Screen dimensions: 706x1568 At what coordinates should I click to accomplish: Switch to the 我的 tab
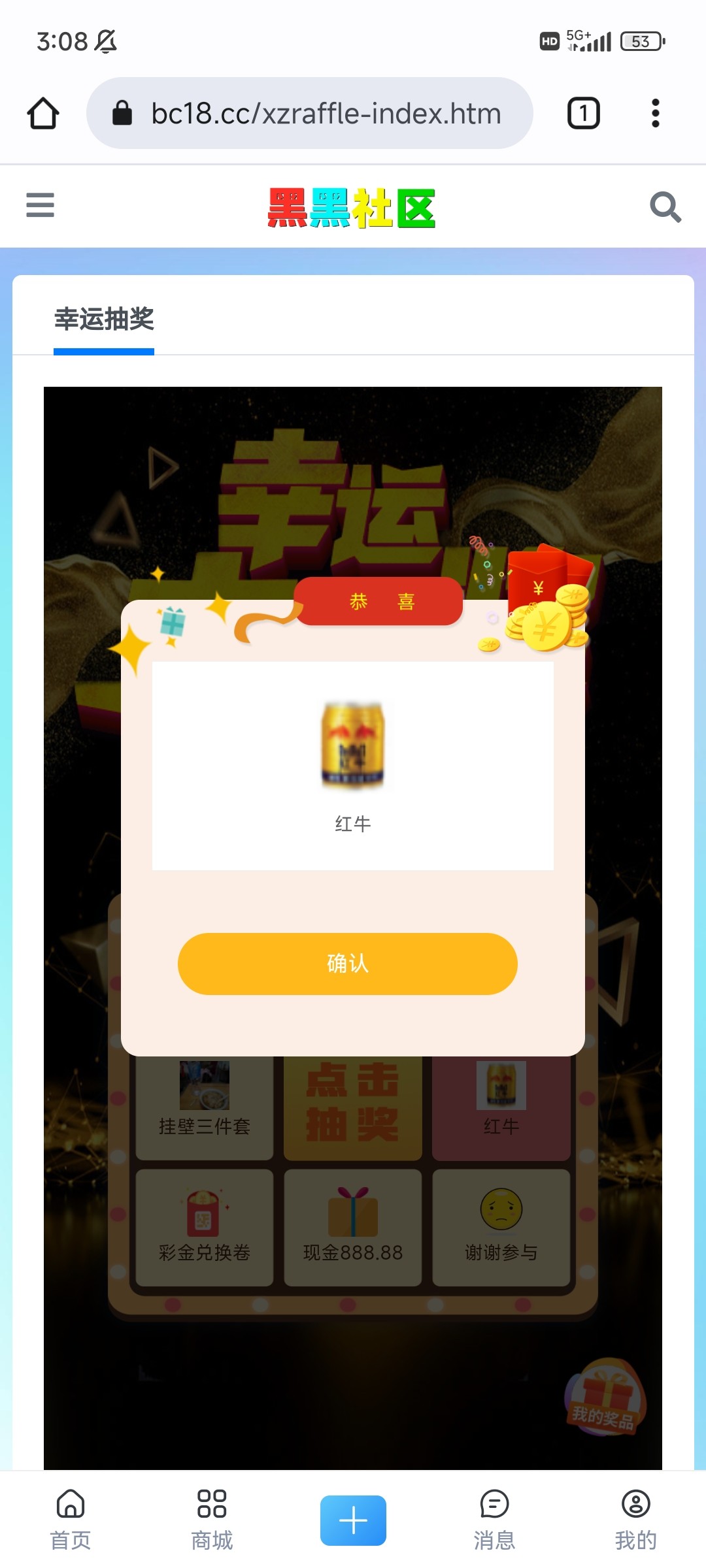click(x=635, y=1520)
